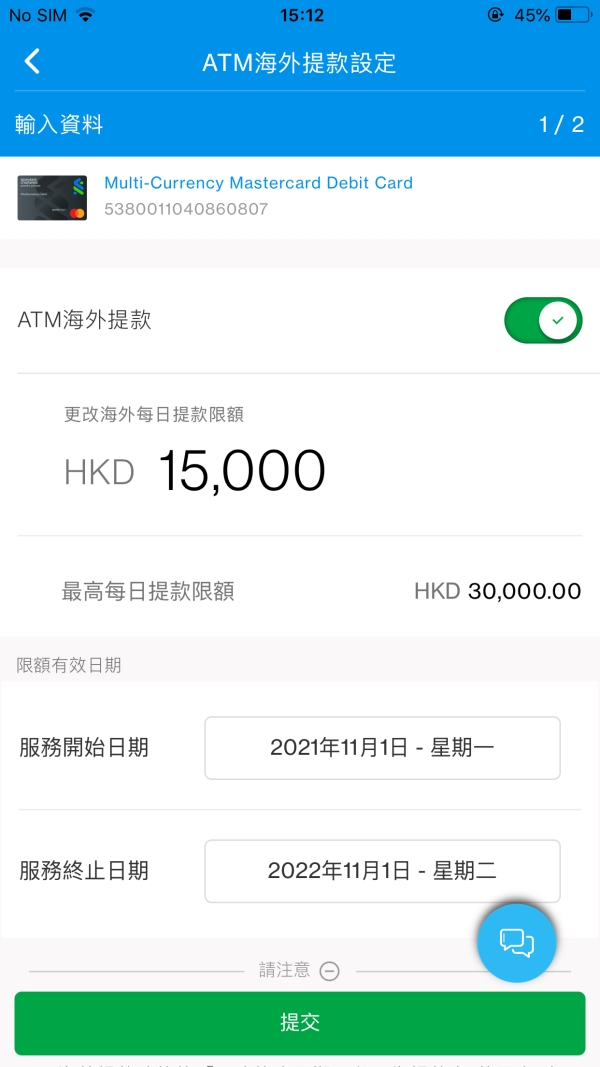
Task: Open the 服務終止日期 date picker
Action: [x=382, y=871]
